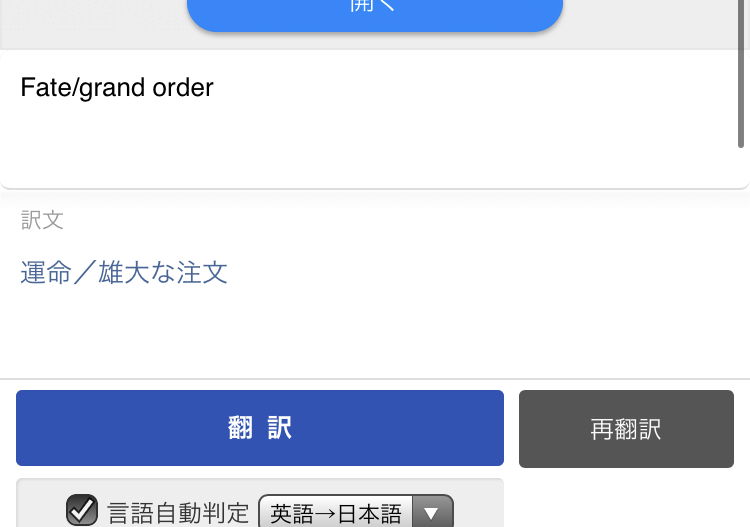Tap the blue 翻訳 translate button
Viewport: 750px width, 527px height.
point(260,428)
